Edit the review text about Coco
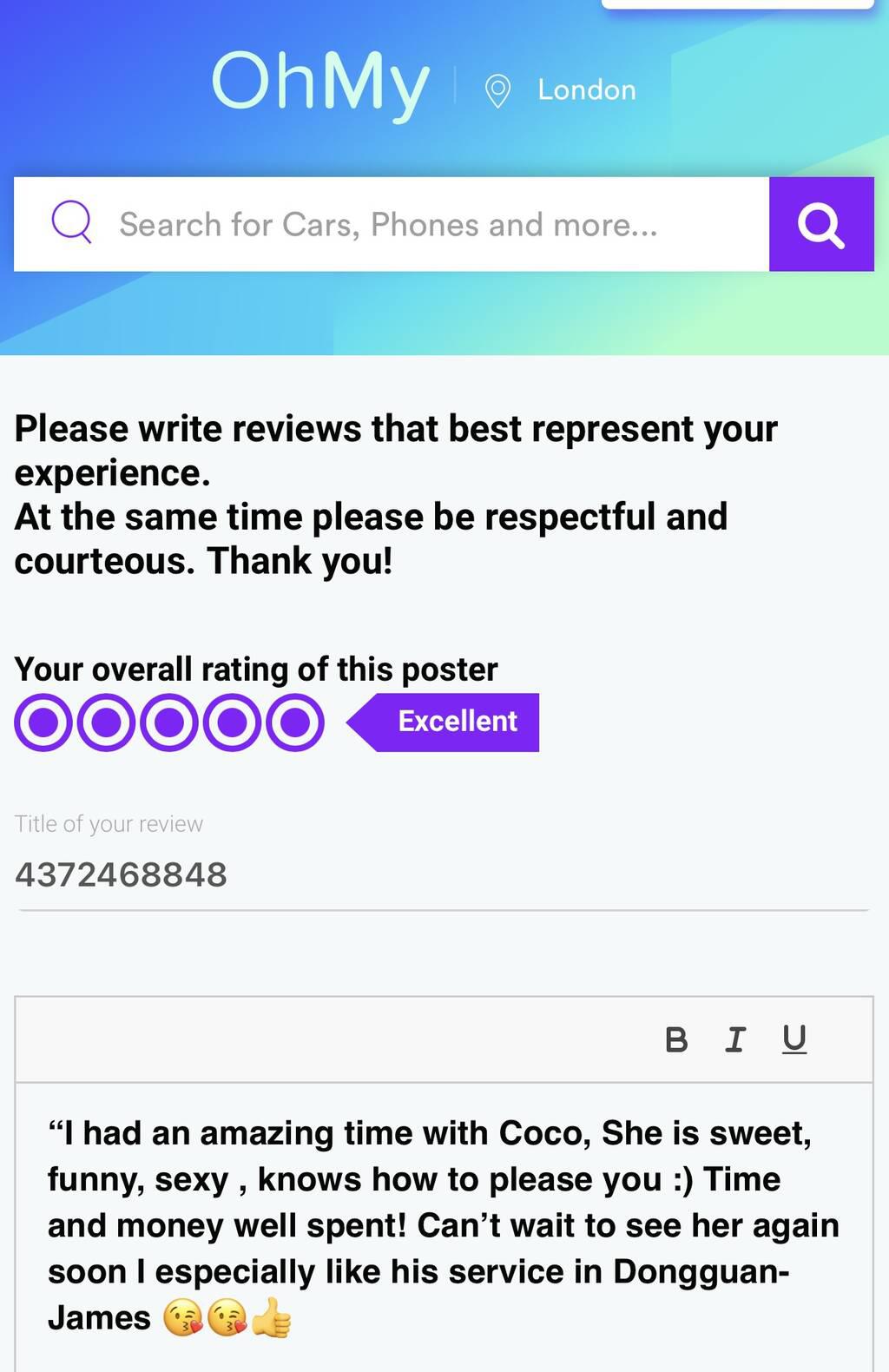Screen dimensions: 889x1372 click(x=443, y=1224)
